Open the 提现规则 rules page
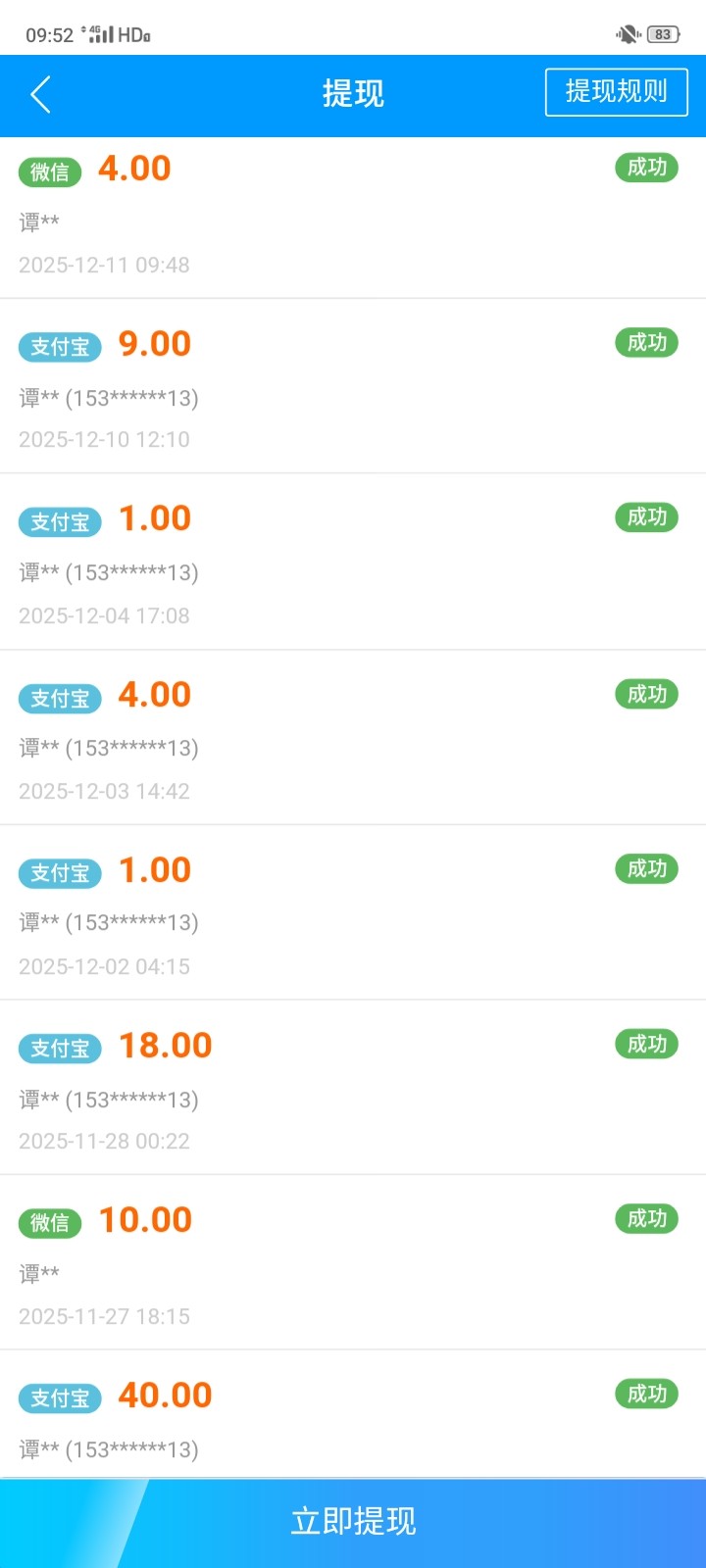Viewport: 706px width, 1568px height. [x=616, y=91]
